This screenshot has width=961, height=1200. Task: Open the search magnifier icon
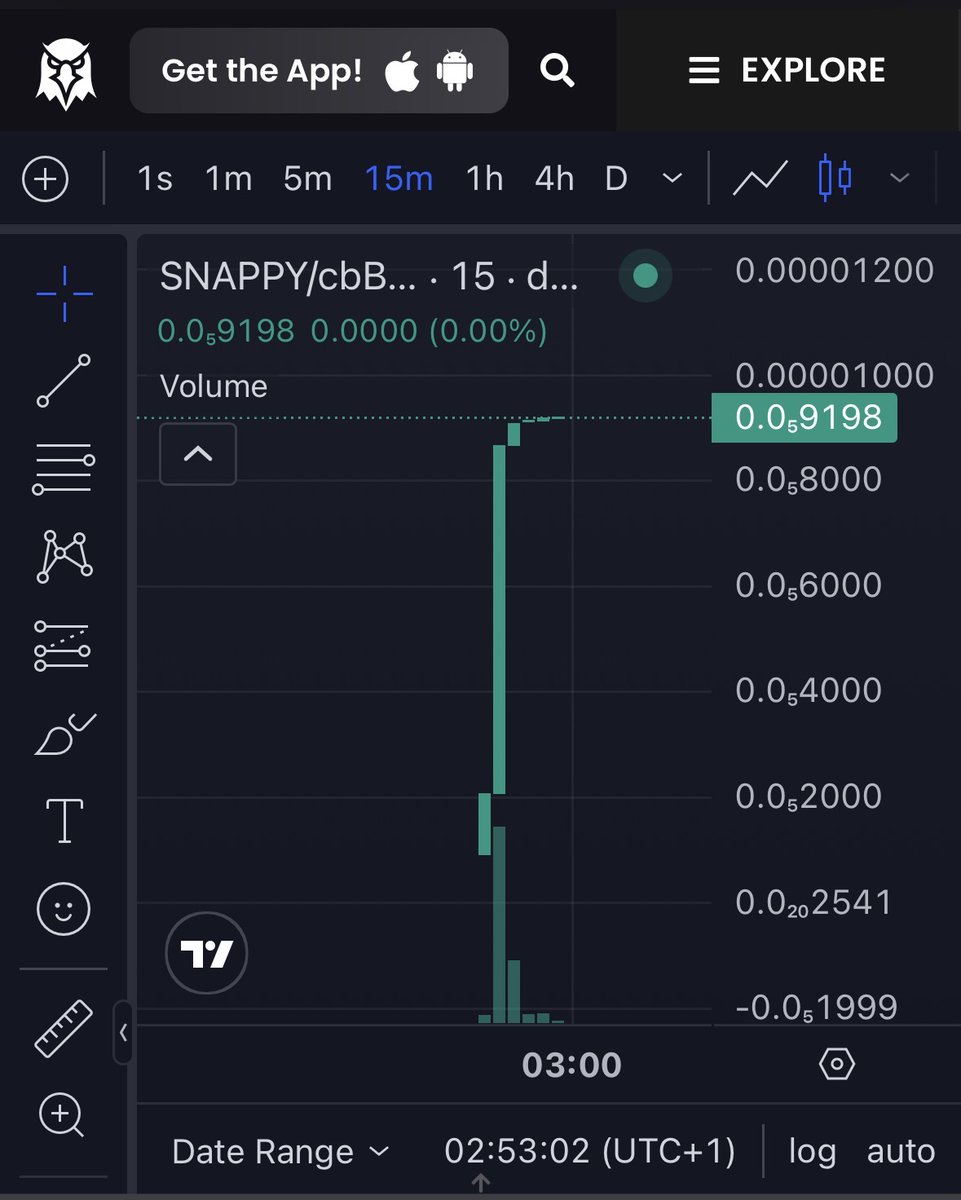tap(557, 70)
